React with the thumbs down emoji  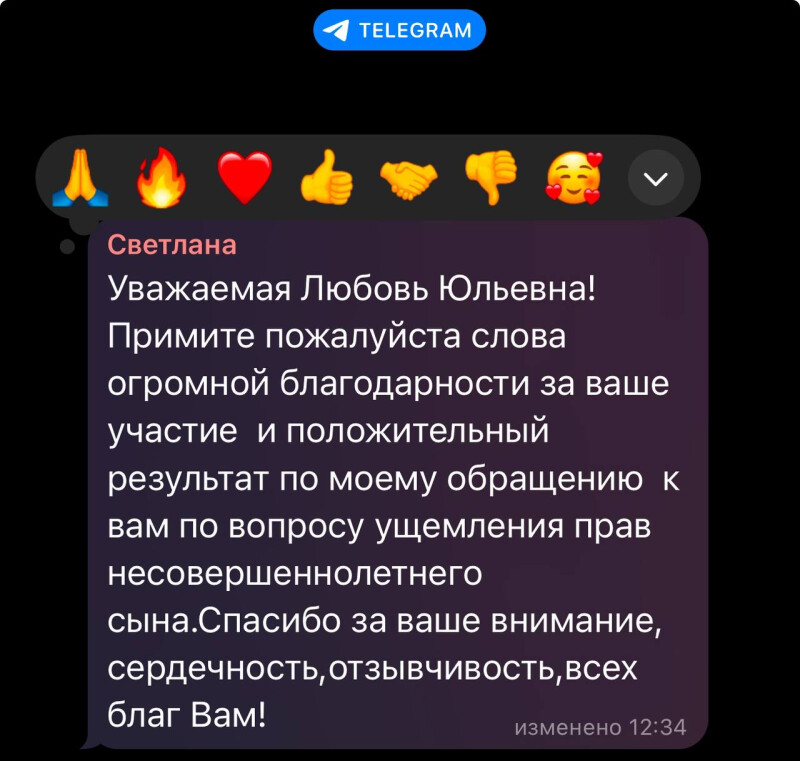pos(491,180)
